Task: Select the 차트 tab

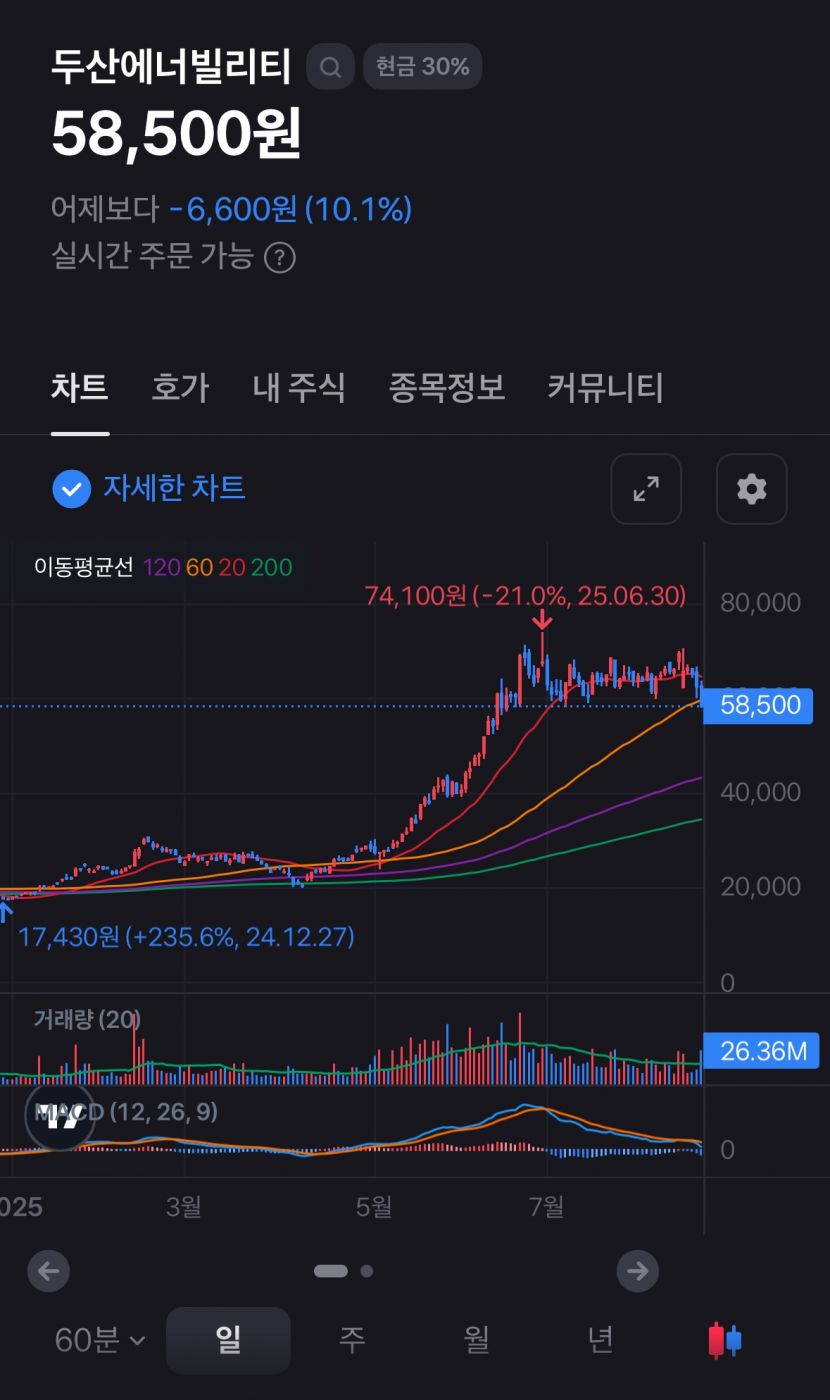Action: 80,388
